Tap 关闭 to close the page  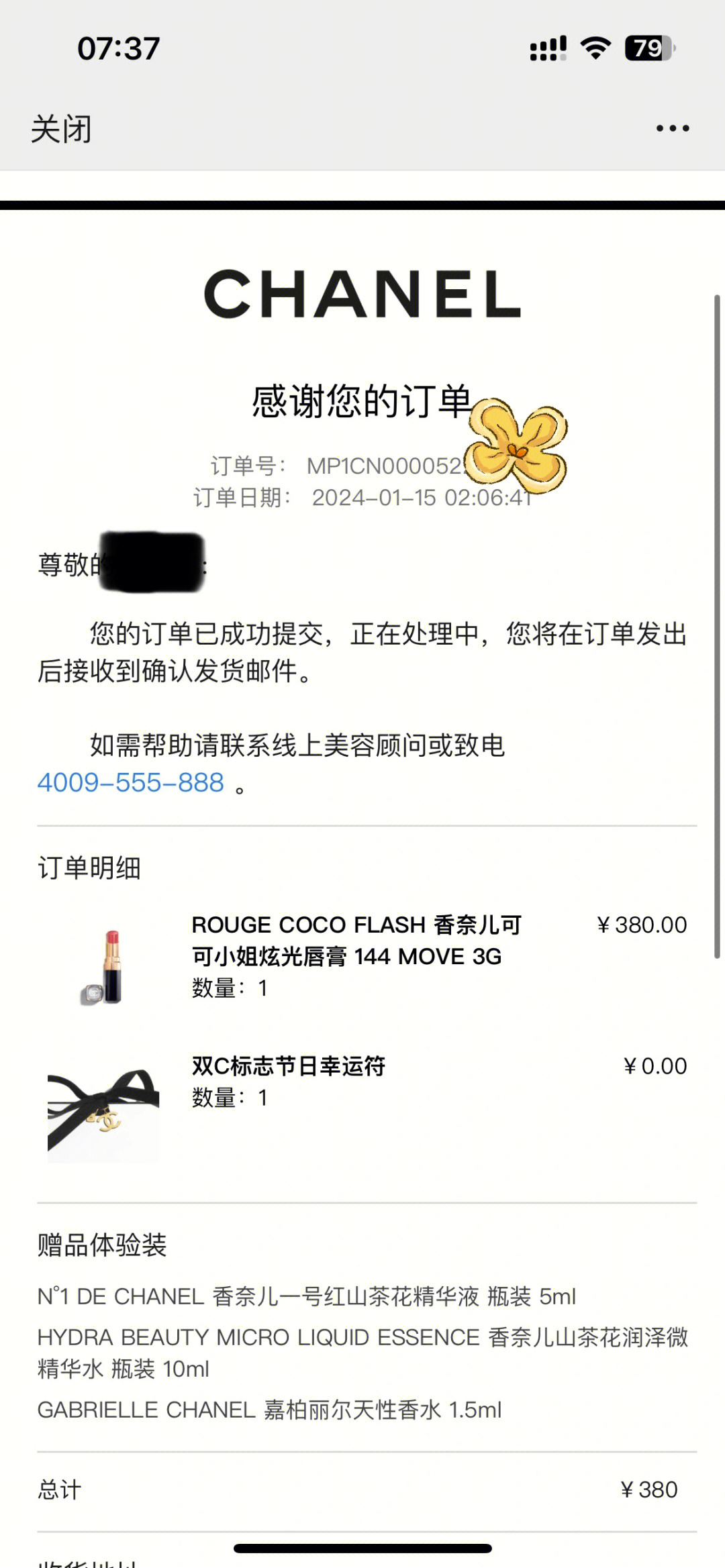(61, 128)
